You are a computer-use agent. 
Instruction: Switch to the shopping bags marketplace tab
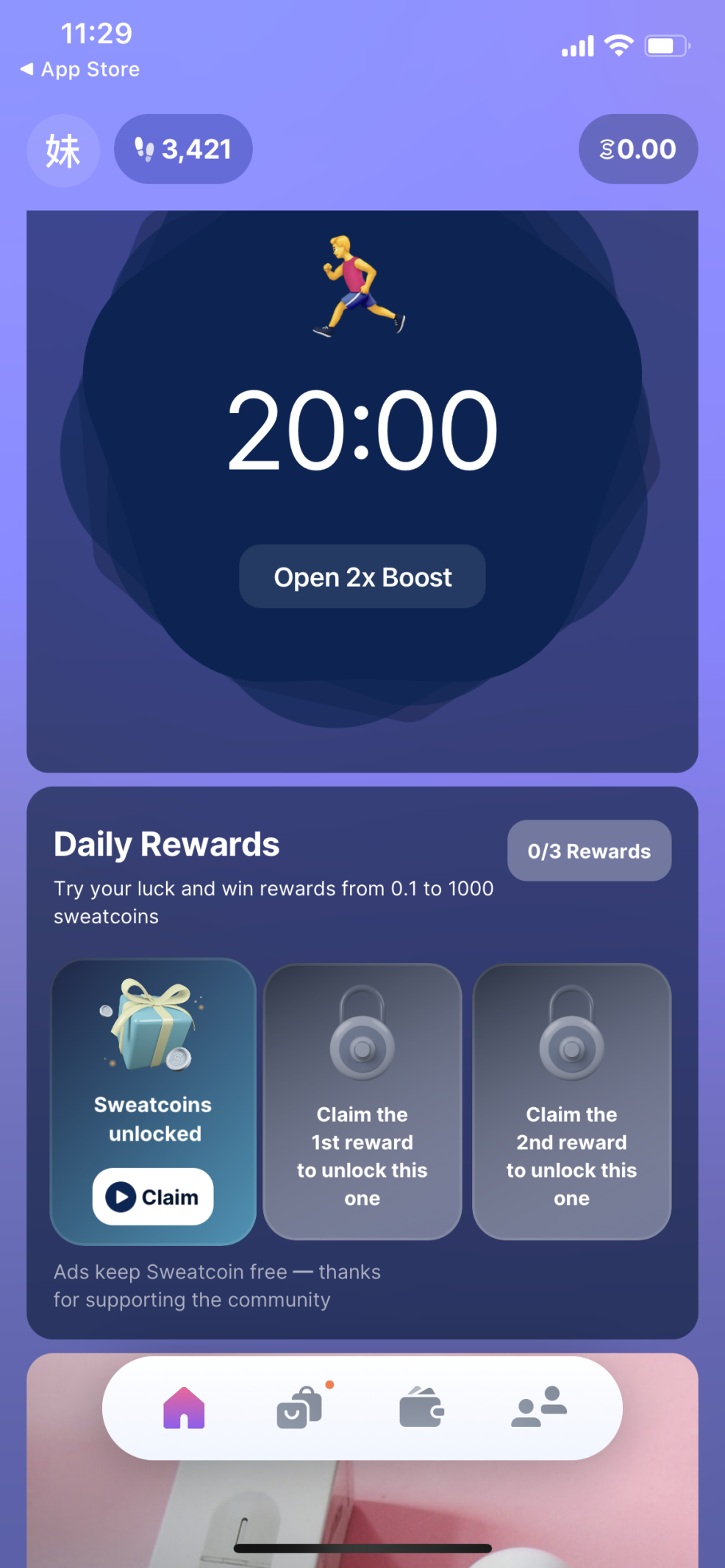click(x=300, y=1408)
